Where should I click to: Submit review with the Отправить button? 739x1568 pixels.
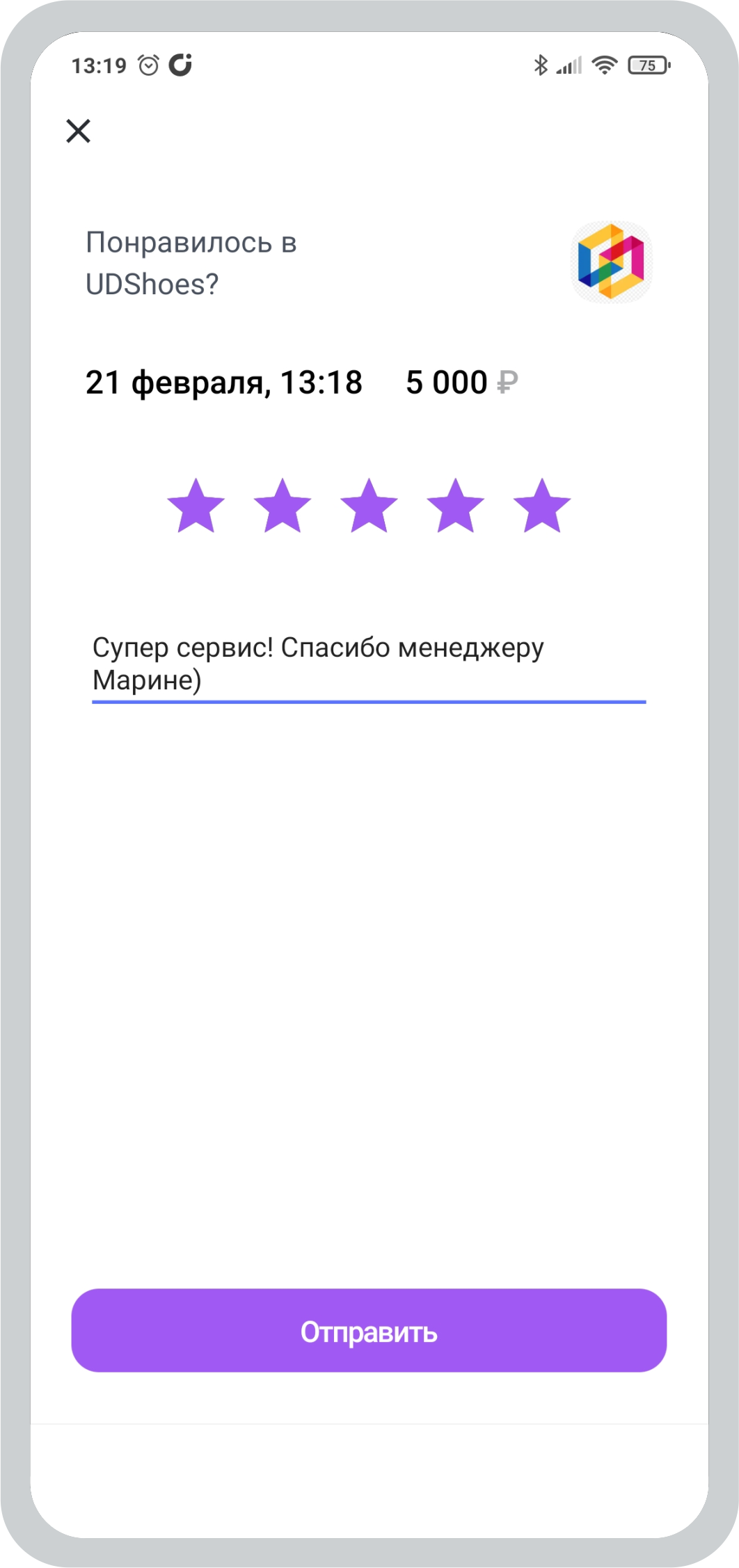click(x=369, y=1331)
